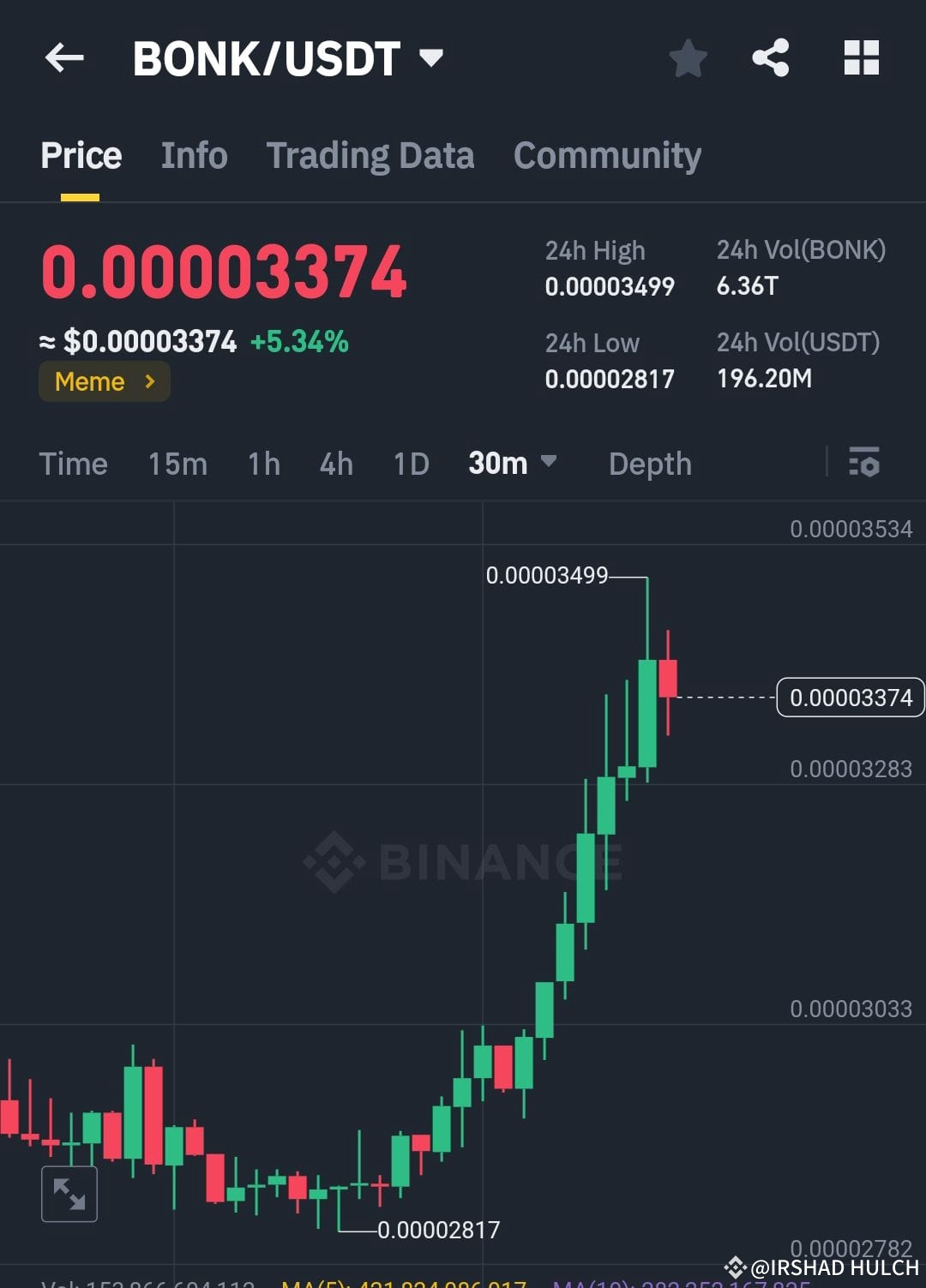Select the 15m timeframe

point(176,464)
